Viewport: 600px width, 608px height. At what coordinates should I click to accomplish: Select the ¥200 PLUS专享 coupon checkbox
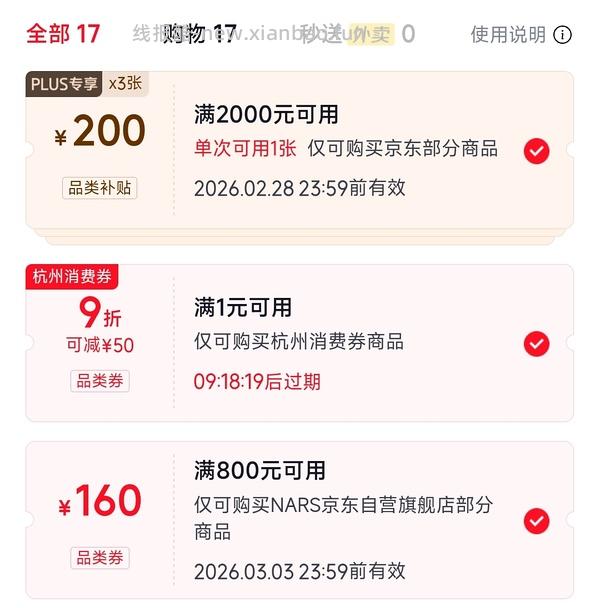coord(537,151)
